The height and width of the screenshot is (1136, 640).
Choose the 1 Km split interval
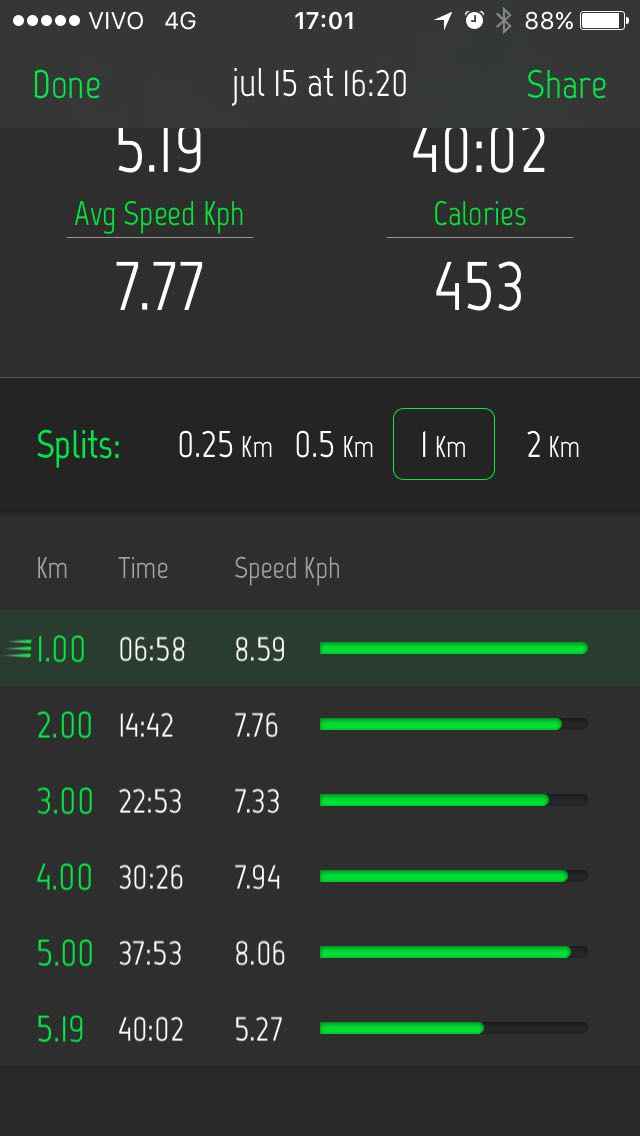443,445
